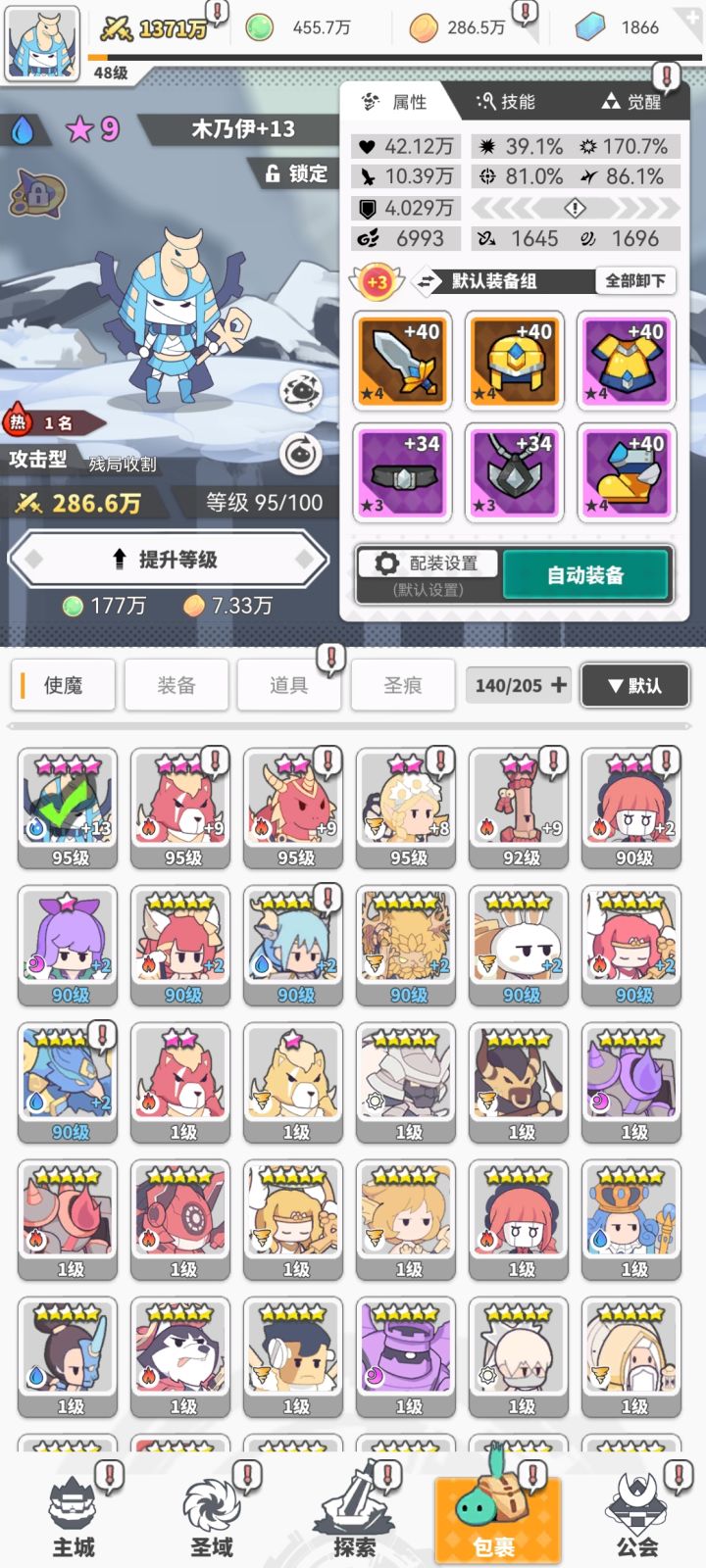
Task: Open the 默认 sorting dropdown
Action: 633,685
